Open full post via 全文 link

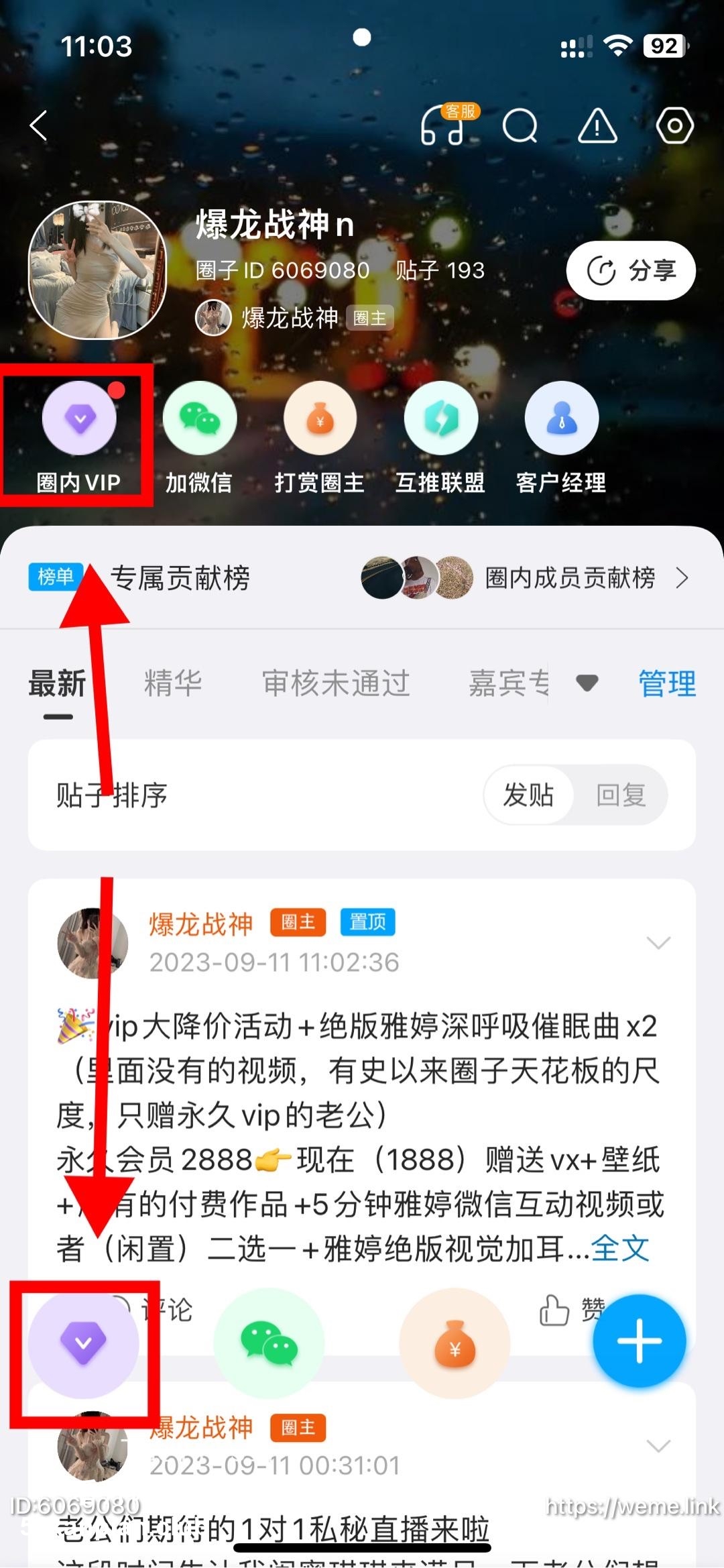pyautogui.click(x=621, y=1247)
